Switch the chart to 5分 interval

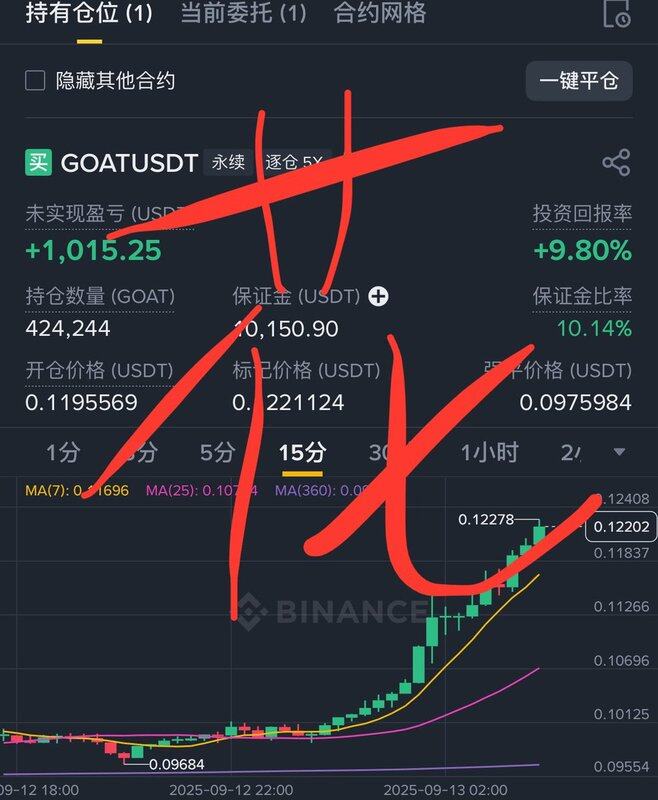[x=217, y=452]
